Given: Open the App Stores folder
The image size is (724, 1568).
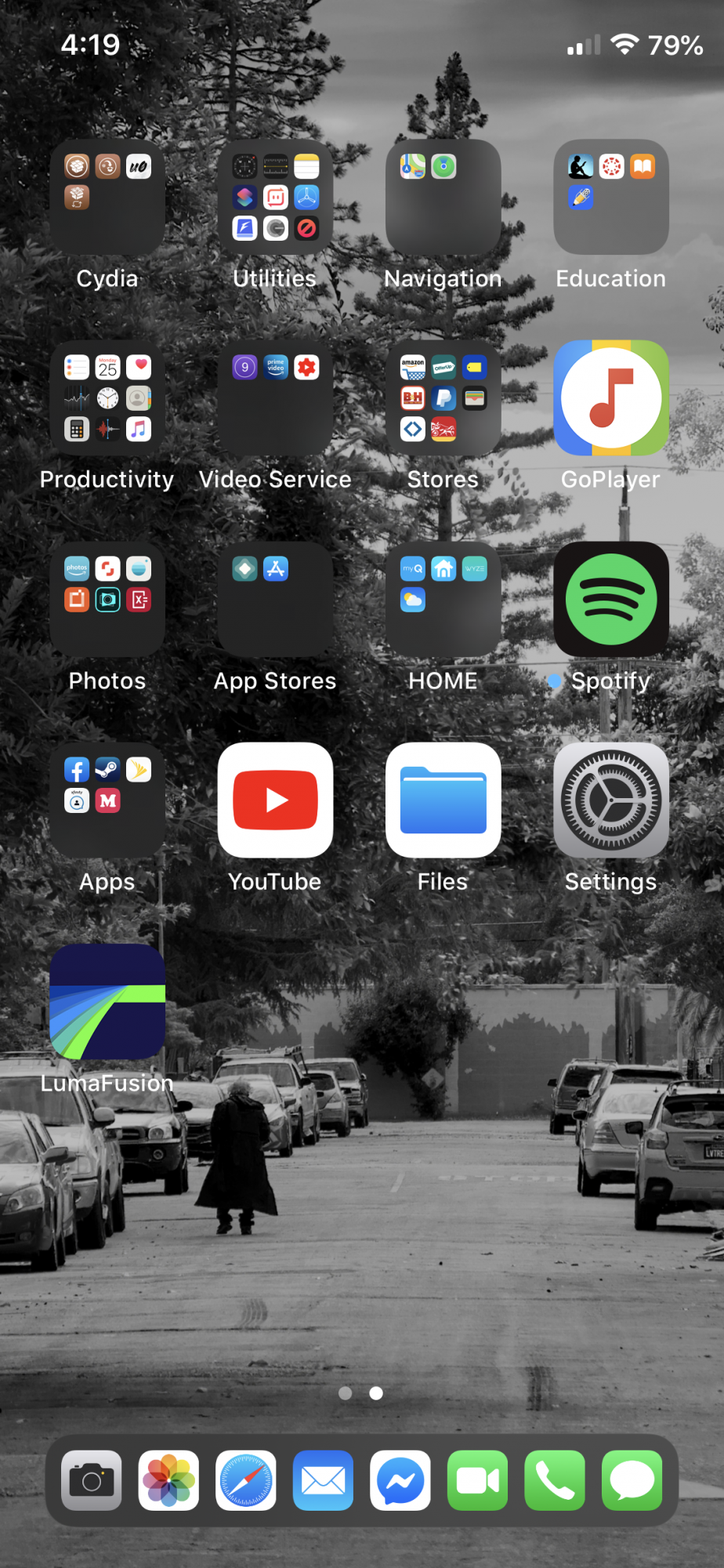Looking at the screenshot, I should (x=275, y=600).
